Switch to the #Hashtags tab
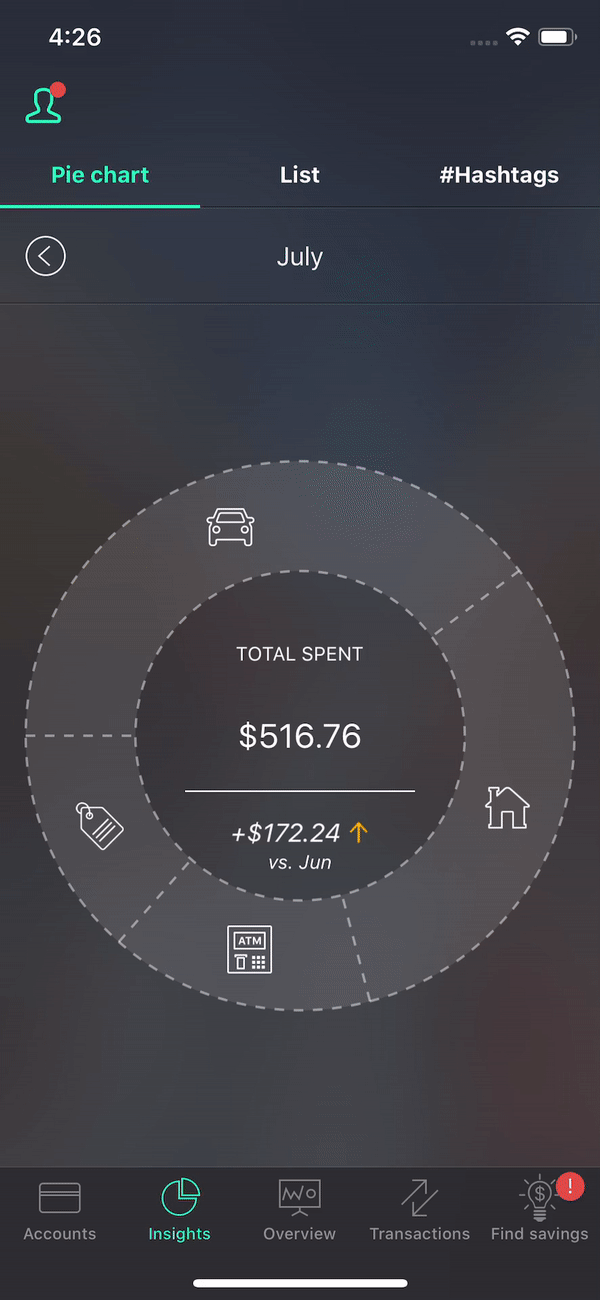Screen dimensions: 600x1300 (499, 175)
